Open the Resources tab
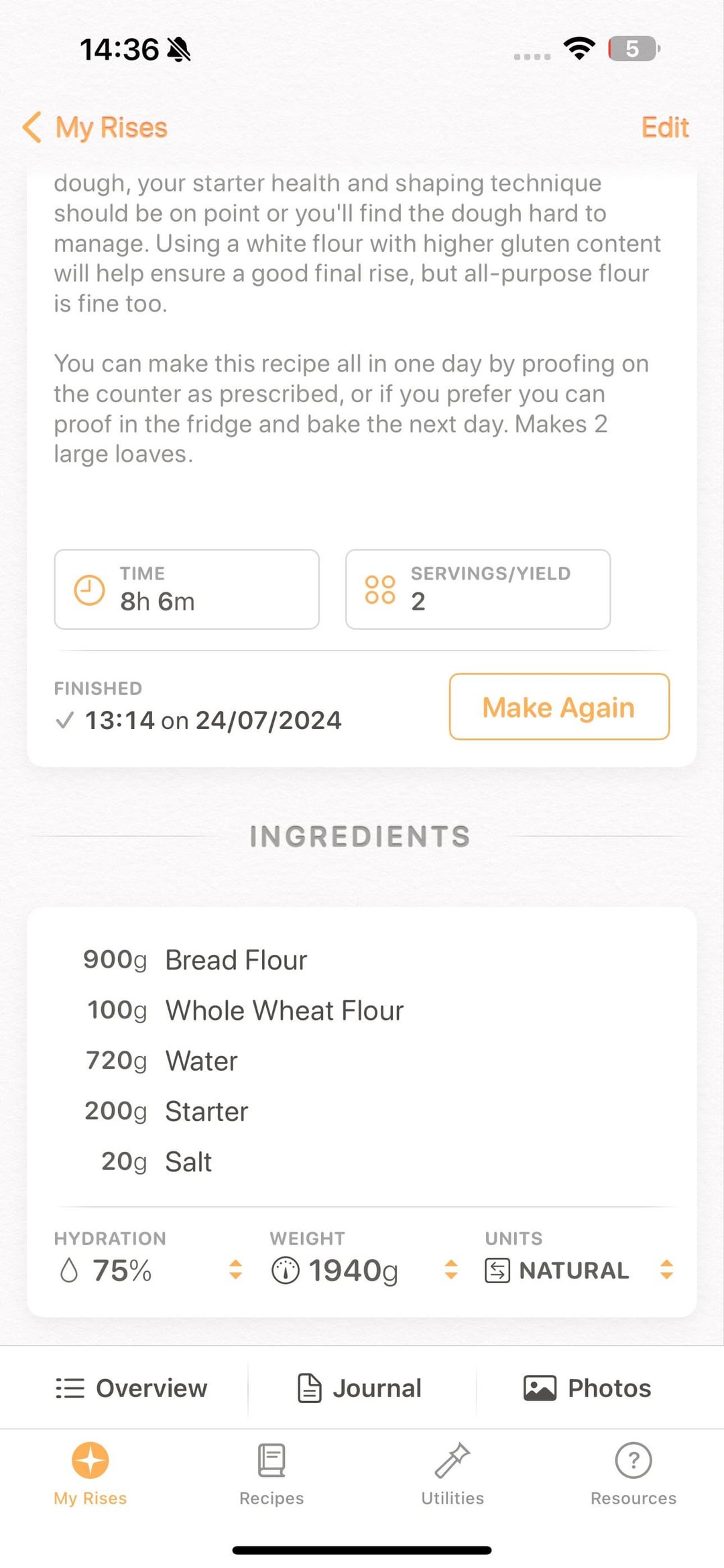The image size is (724, 1568). point(633,1474)
